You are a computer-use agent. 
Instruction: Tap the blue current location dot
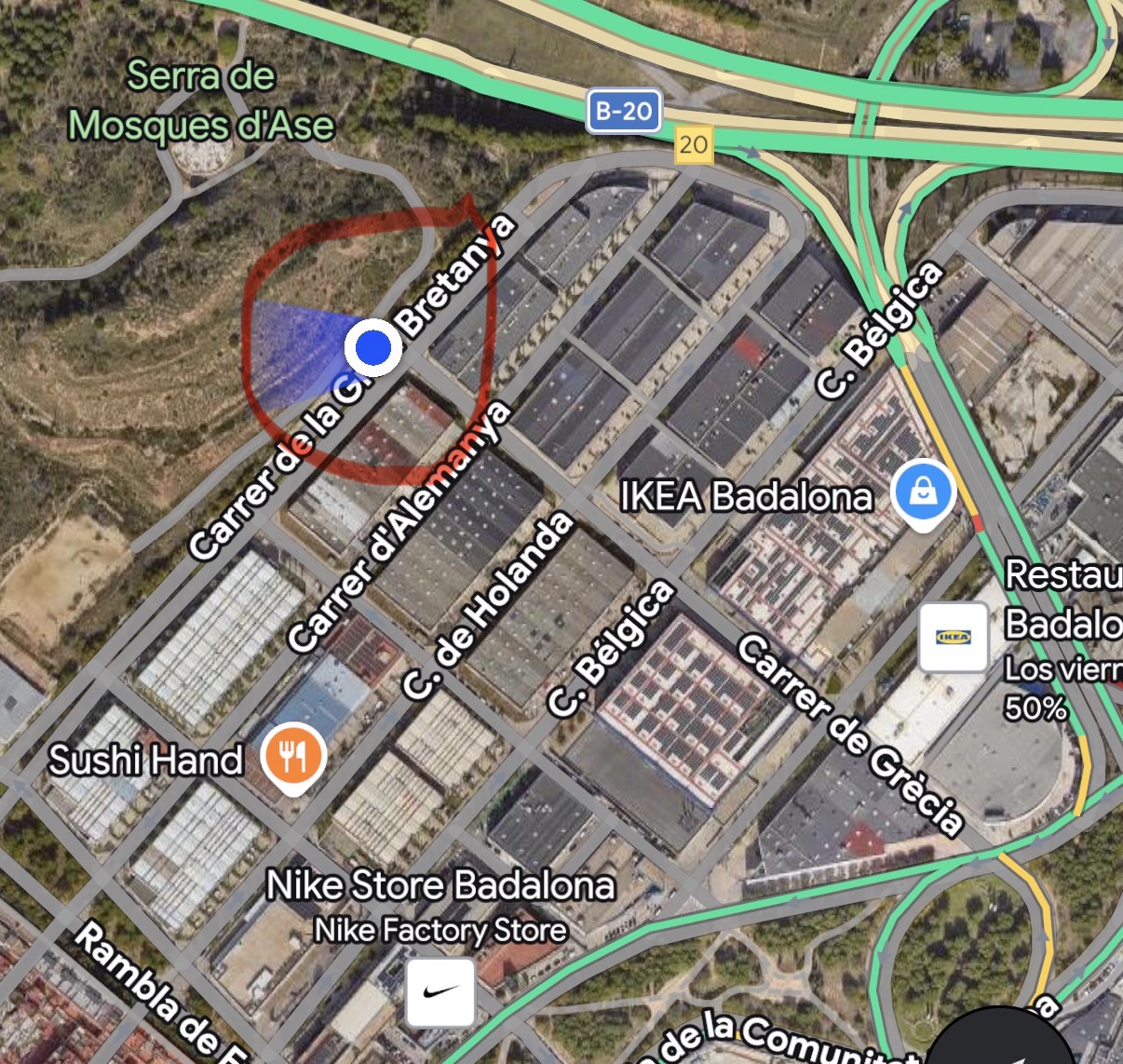click(373, 348)
